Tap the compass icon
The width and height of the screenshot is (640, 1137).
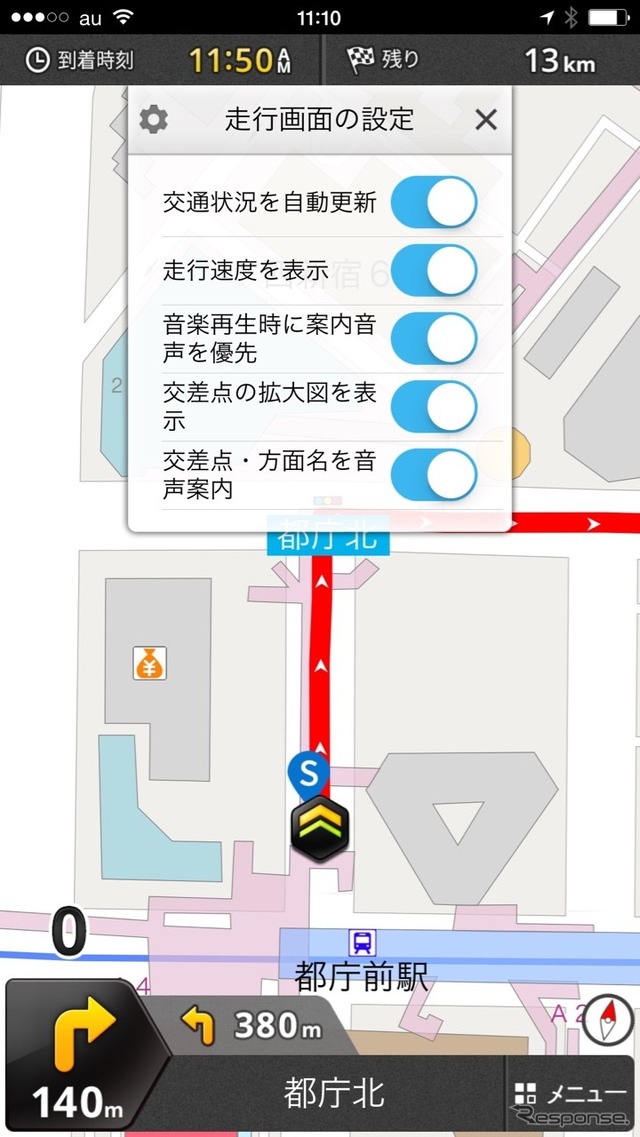tap(608, 1021)
